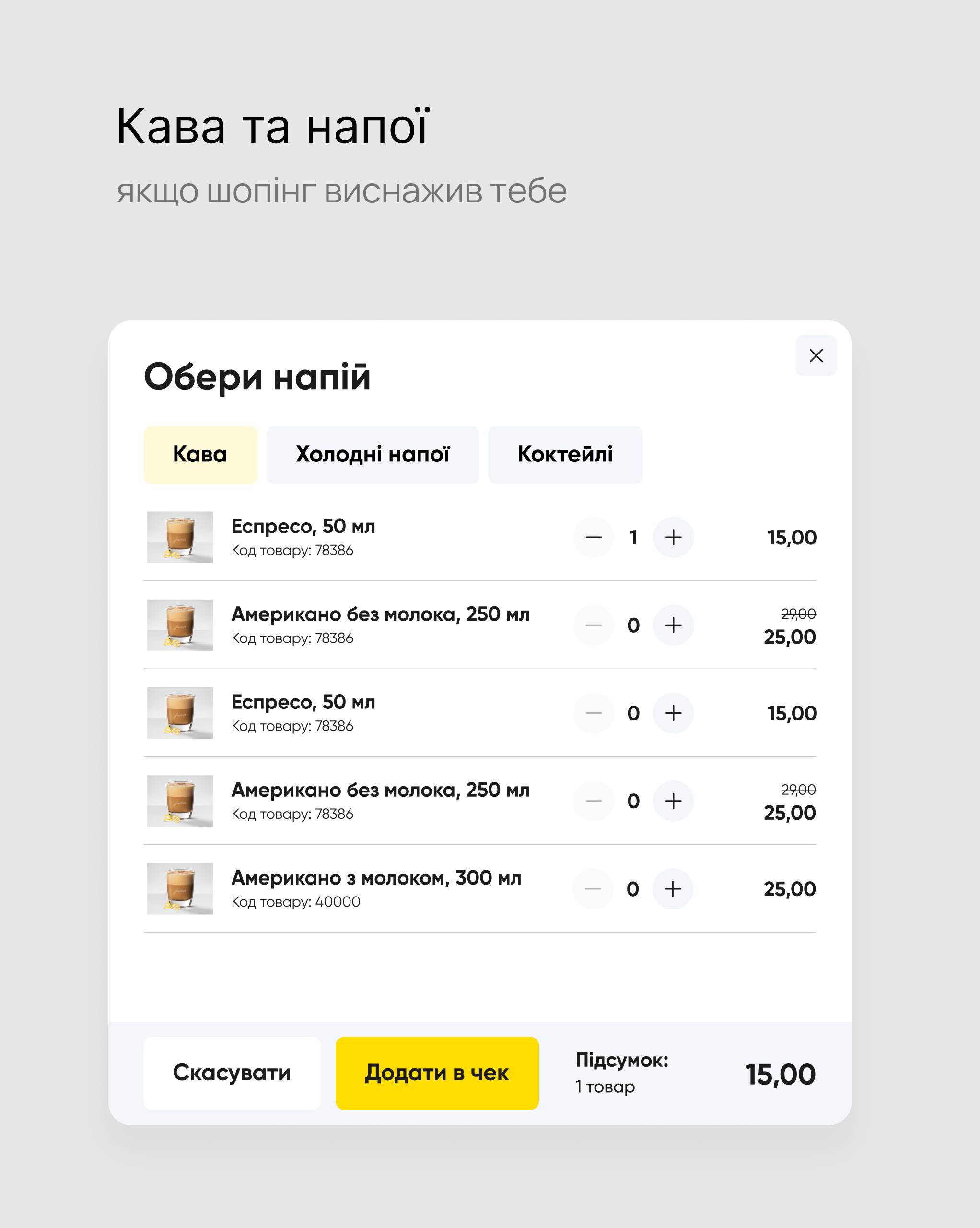This screenshot has height=1228, width=980.
Task: Add one Американо з молоком, 300 мл
Action: (x=673, y=888)
